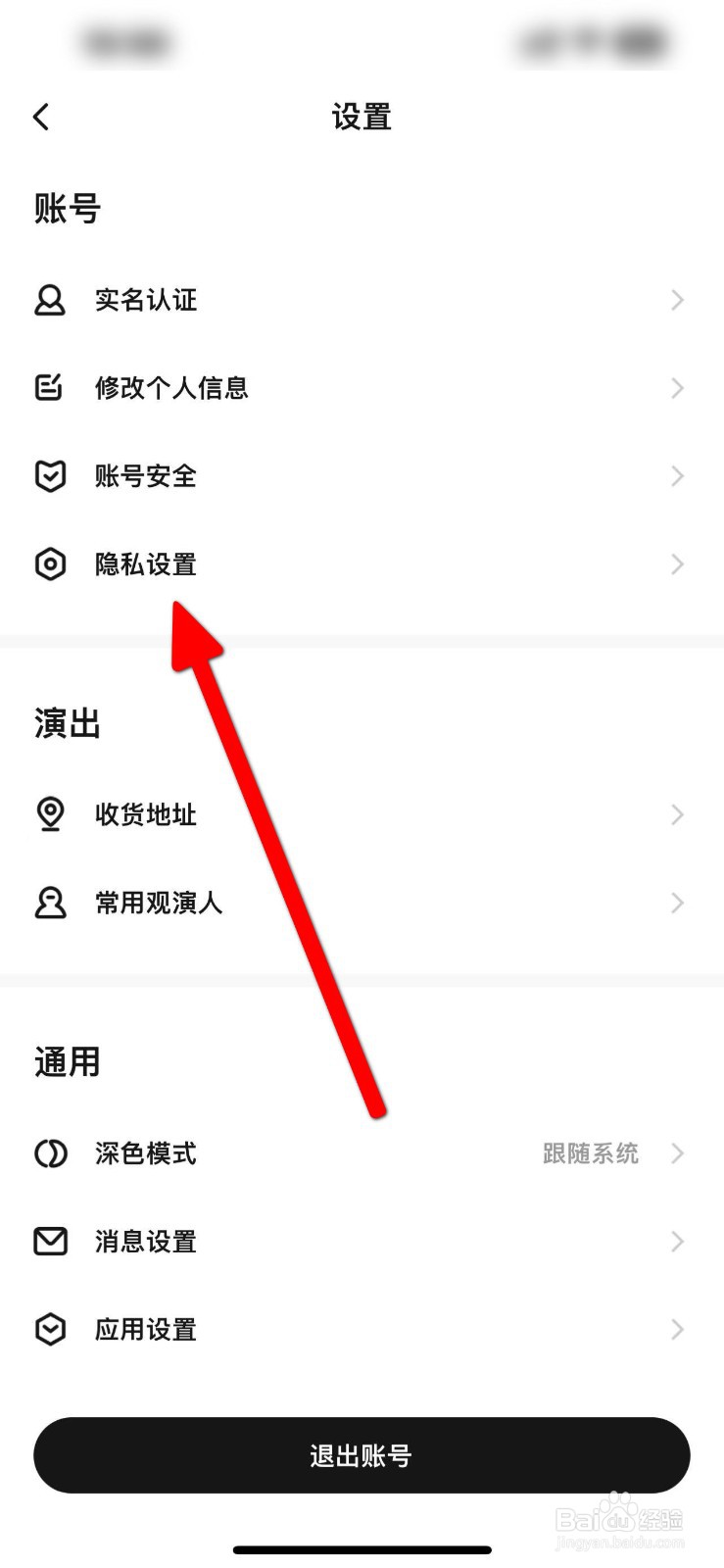Select the 修改个人信息 edit icon
Image resolution: width=724 pixels, height=1568 pixels.
tap(50, 388)
